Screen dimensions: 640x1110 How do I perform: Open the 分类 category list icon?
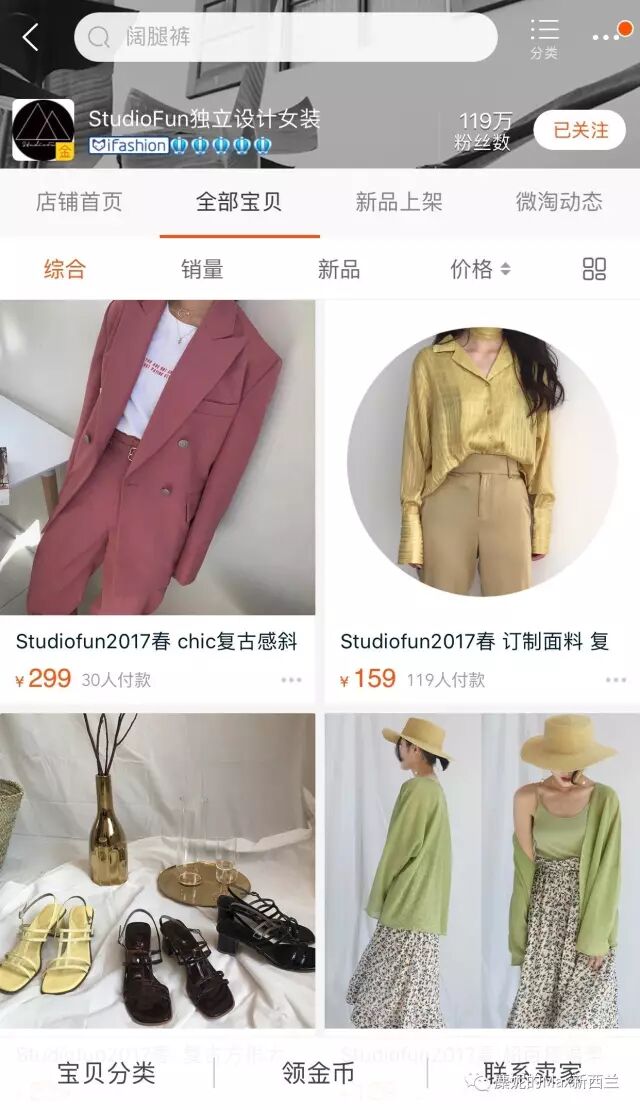(x=544, y=39)
